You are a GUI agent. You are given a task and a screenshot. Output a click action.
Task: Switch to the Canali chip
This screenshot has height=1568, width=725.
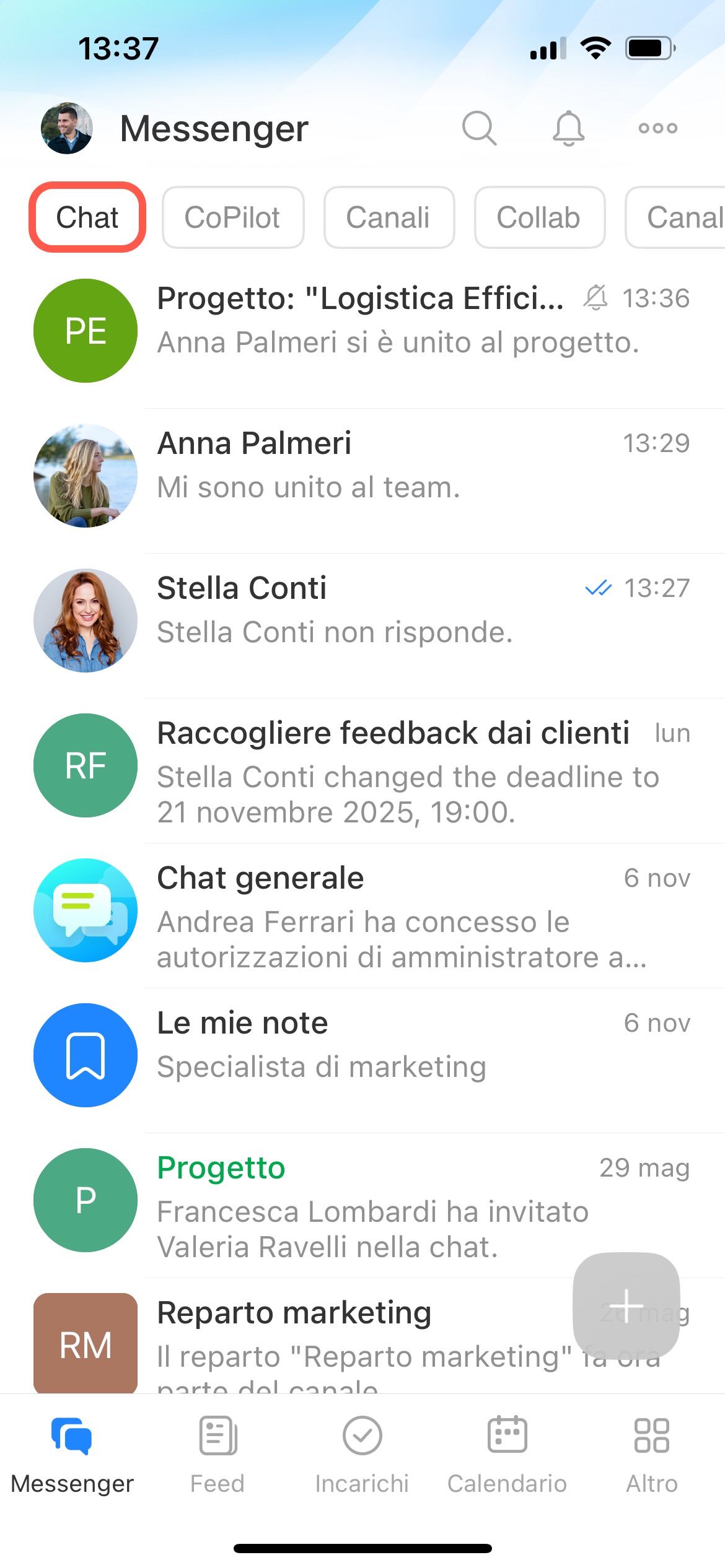coord(389,217)
